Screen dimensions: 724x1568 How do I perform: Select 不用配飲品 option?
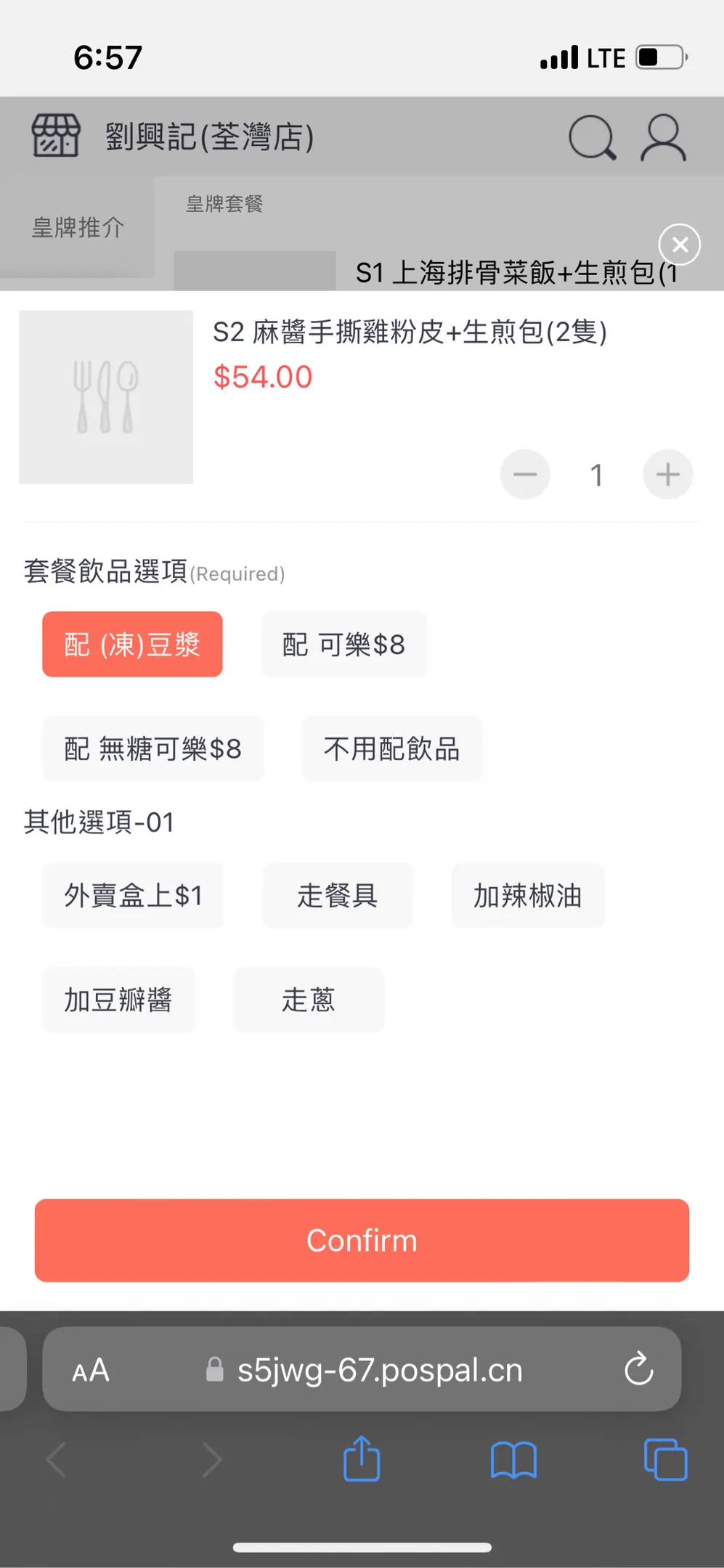tap(392, 748)
